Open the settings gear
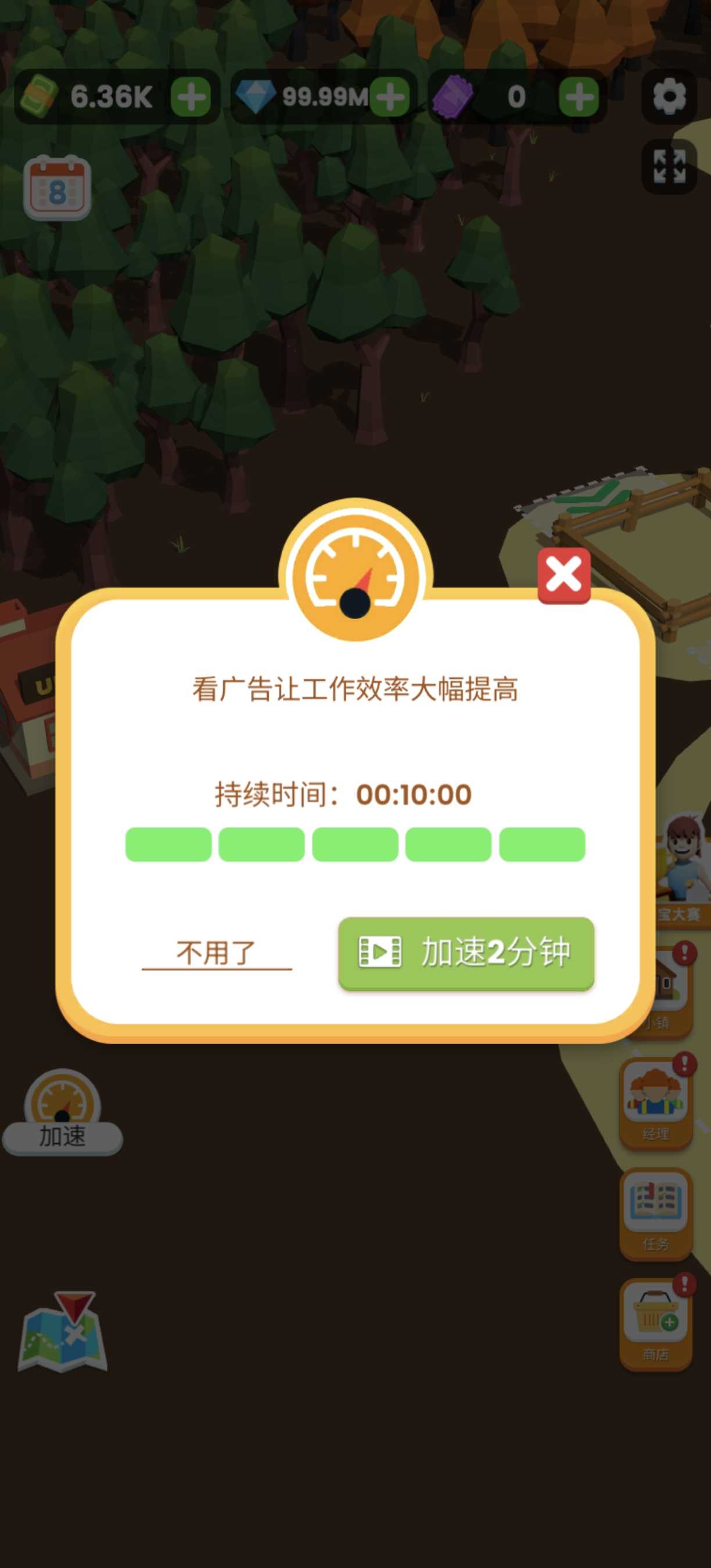This screenshot has height=1568, width=711. pos(669,97)
